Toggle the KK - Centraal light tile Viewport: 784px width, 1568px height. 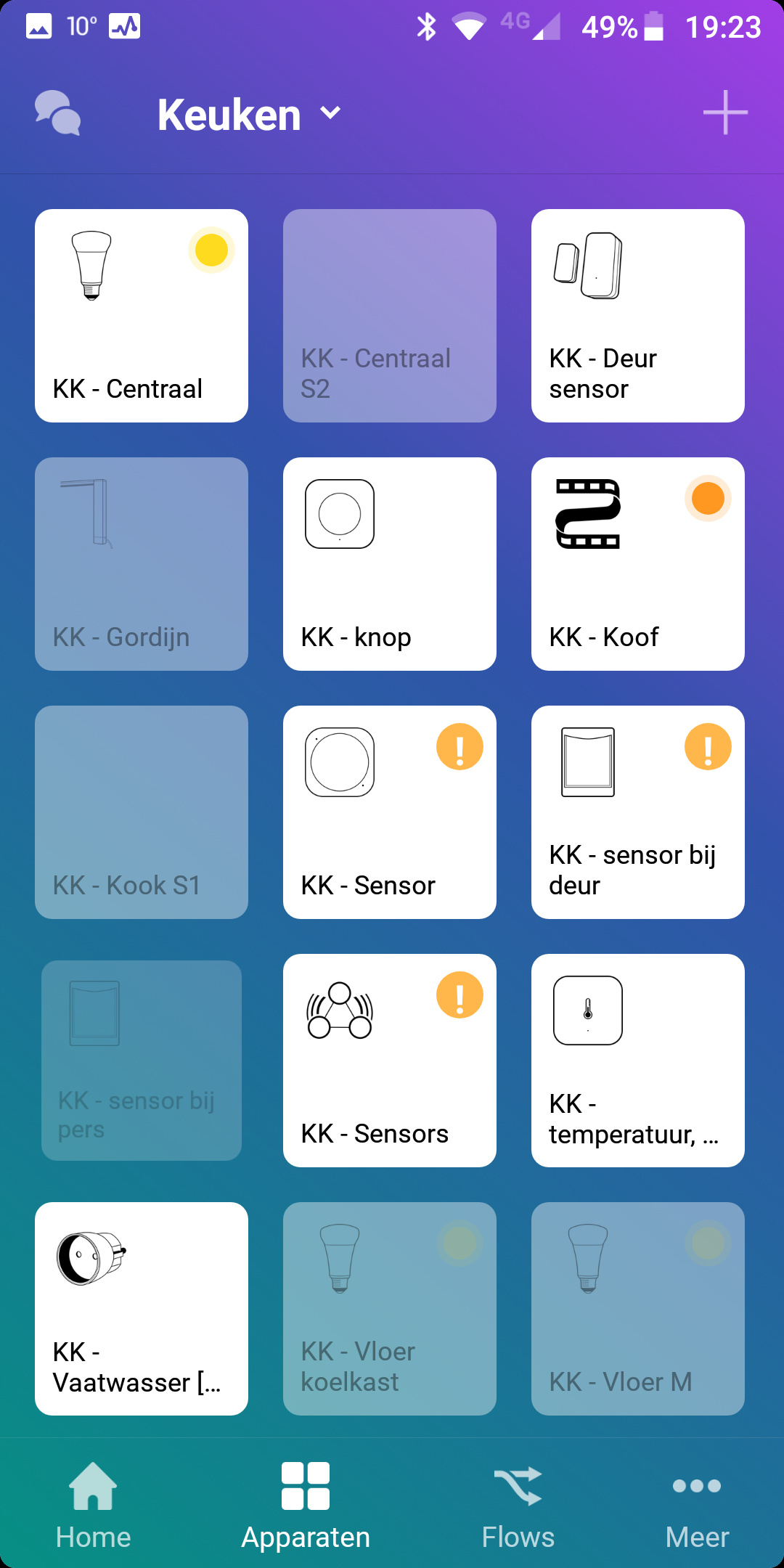tap(142, 316)
